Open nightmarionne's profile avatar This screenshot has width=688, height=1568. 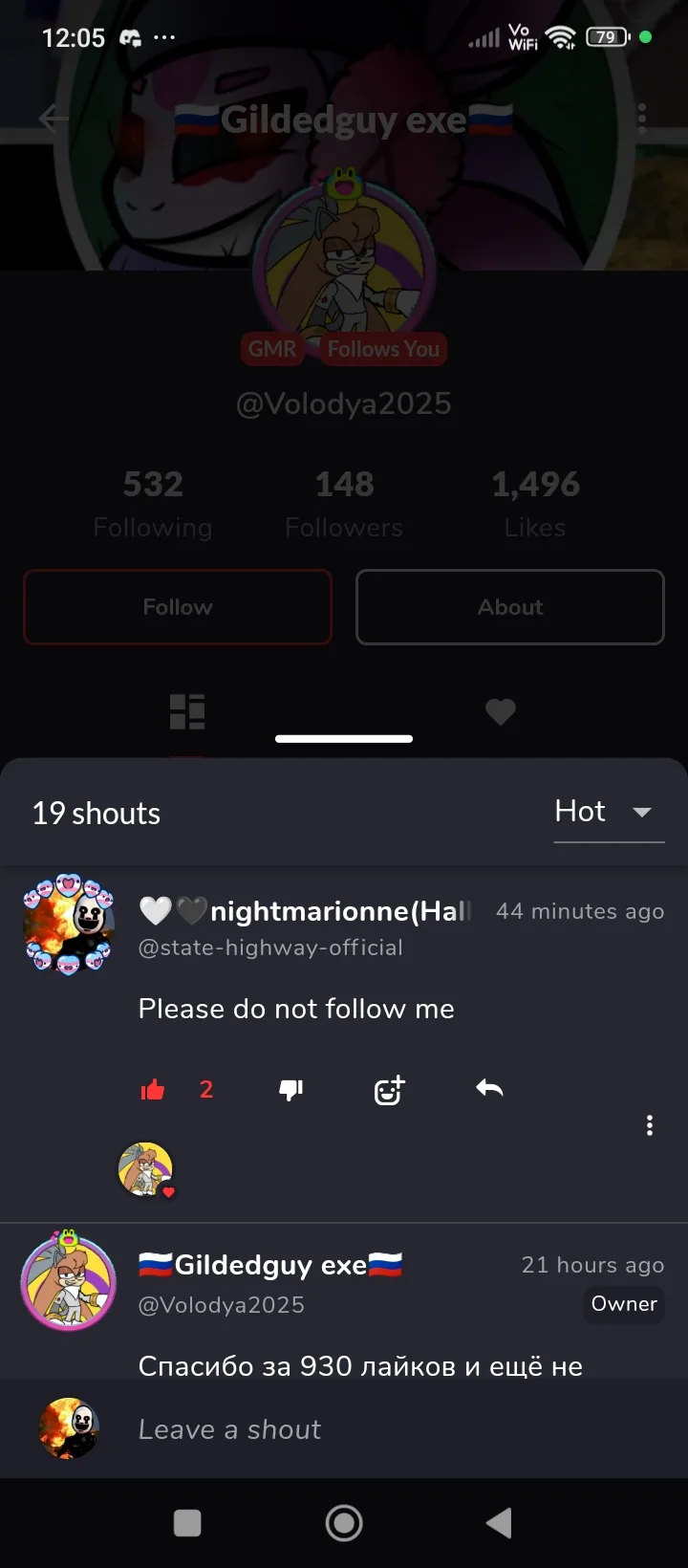(x=69, y=925)
